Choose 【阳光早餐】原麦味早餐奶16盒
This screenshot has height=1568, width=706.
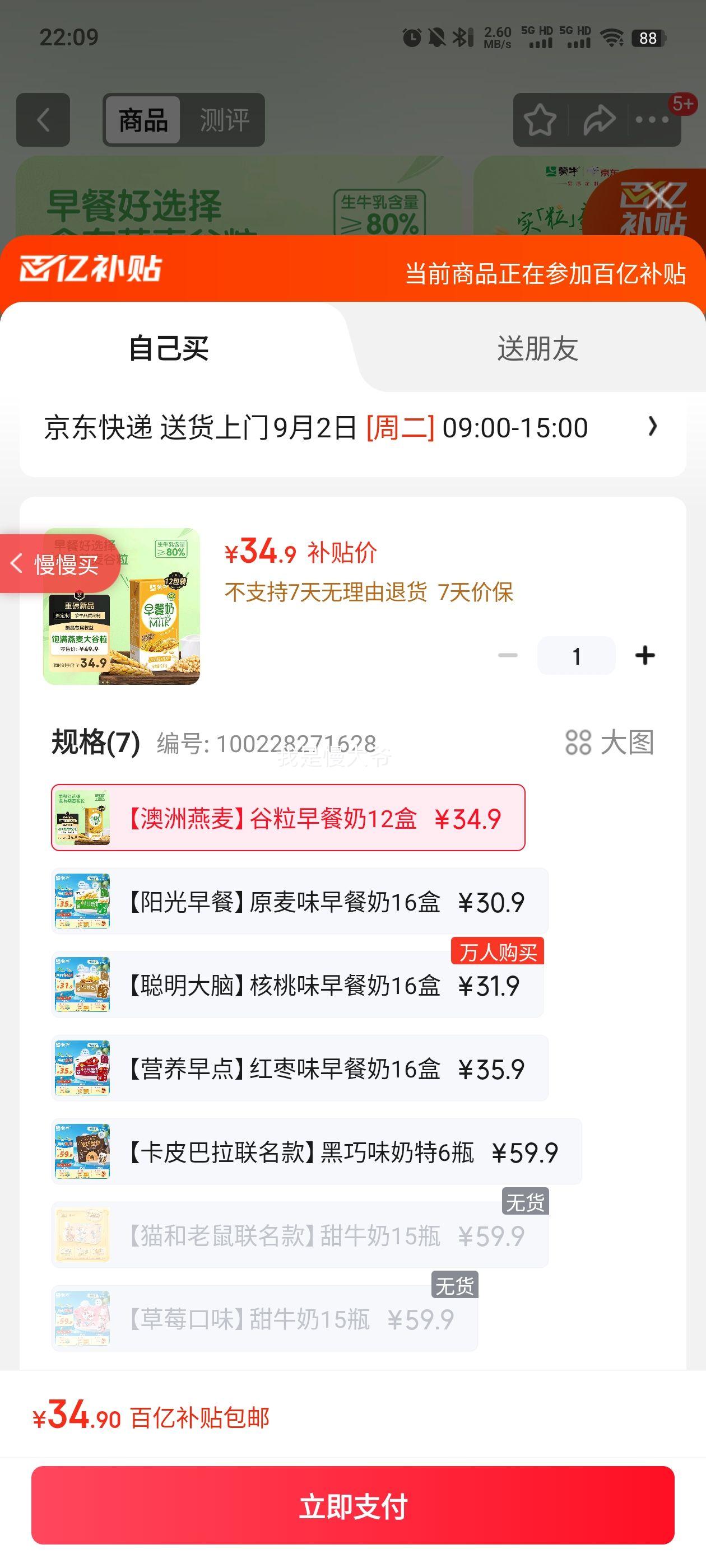(x=300, y=902)
